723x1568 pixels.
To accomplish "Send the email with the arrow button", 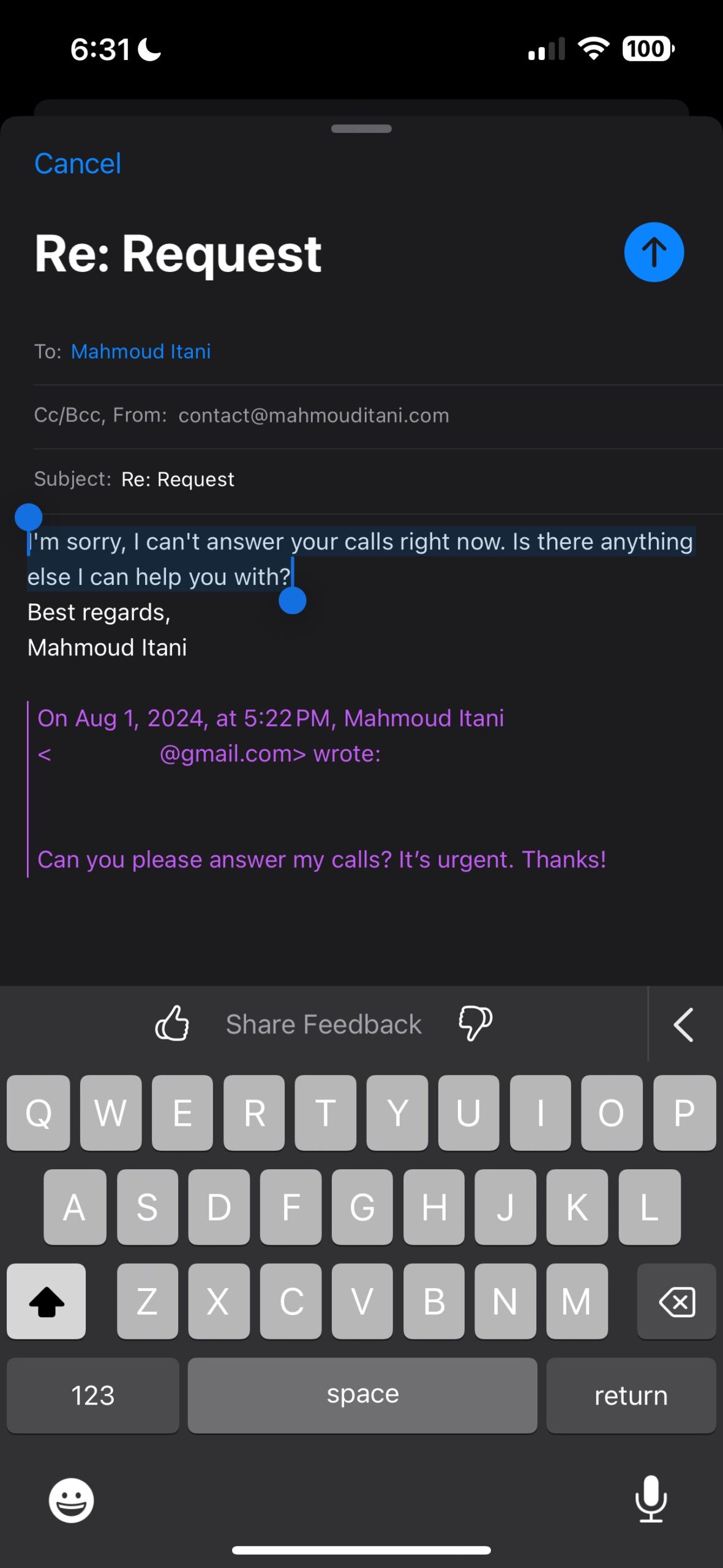I will [654, 252].
